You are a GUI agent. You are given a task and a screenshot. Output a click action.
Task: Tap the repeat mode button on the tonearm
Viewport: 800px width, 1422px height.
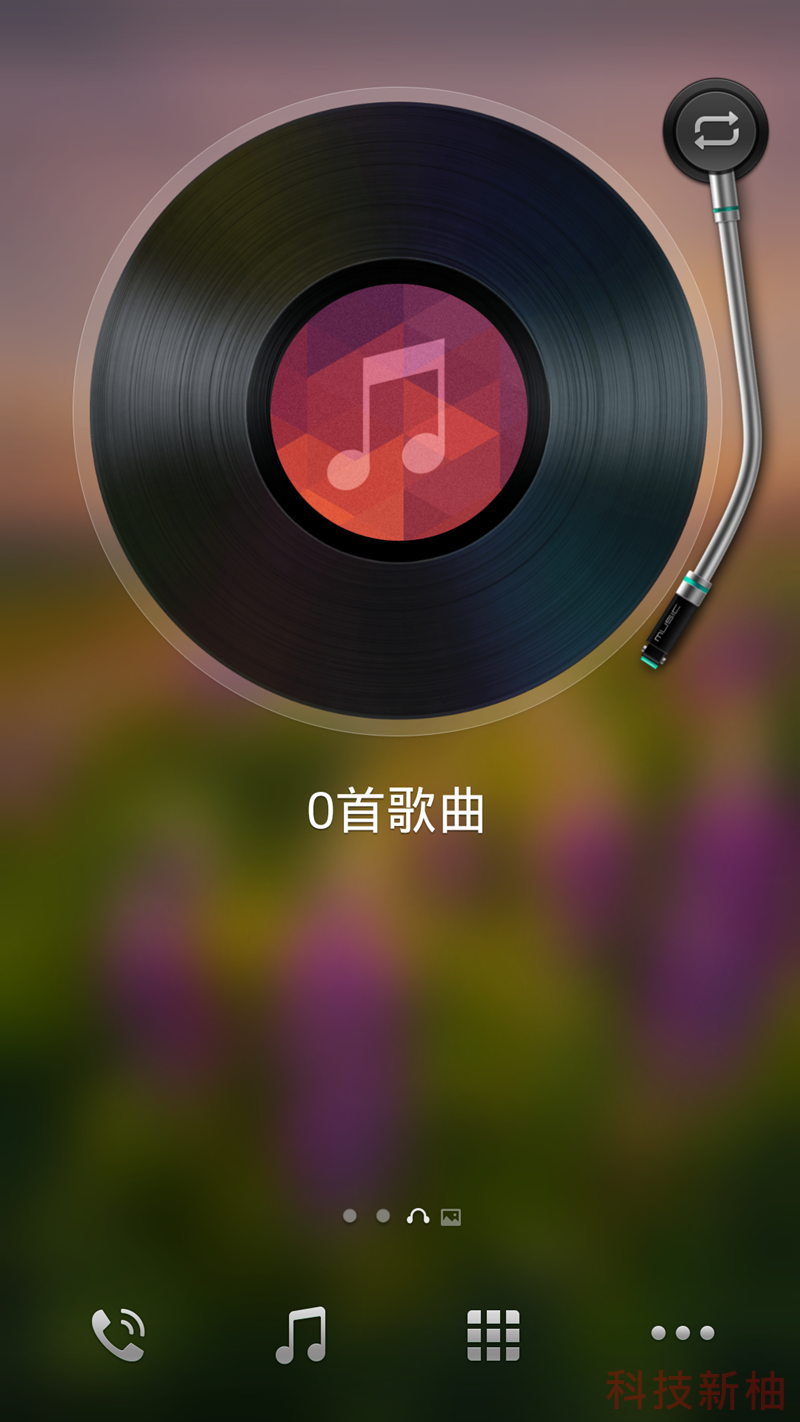[716, 131]
